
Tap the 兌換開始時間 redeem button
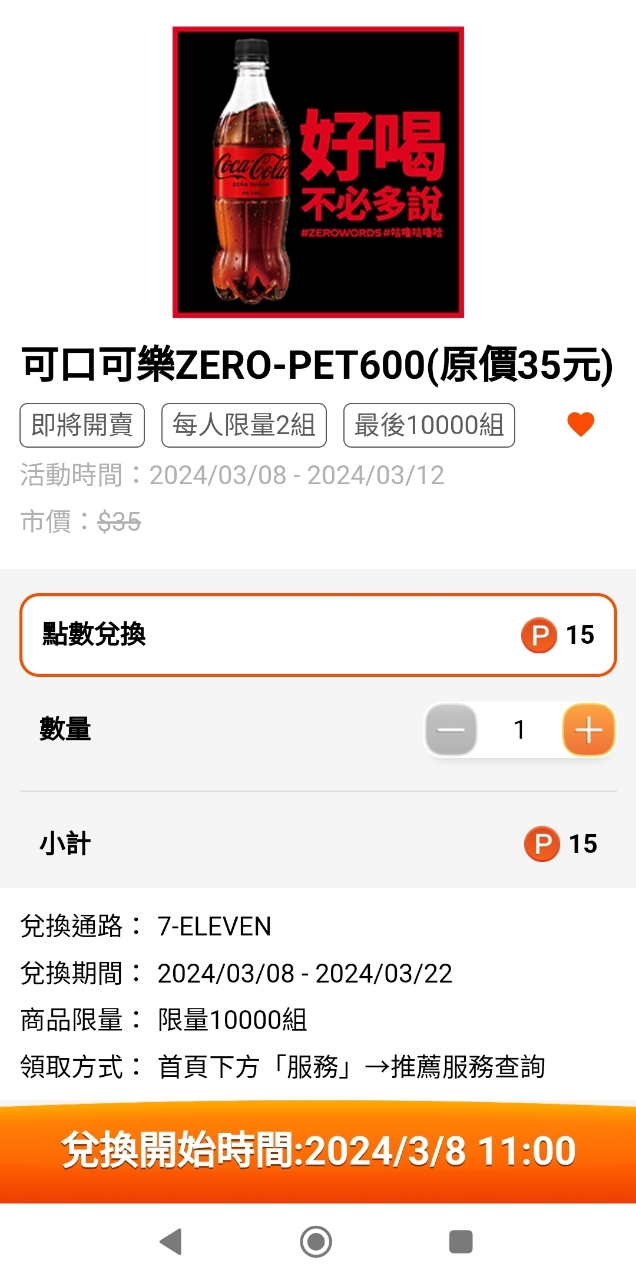coord(318,1151)
